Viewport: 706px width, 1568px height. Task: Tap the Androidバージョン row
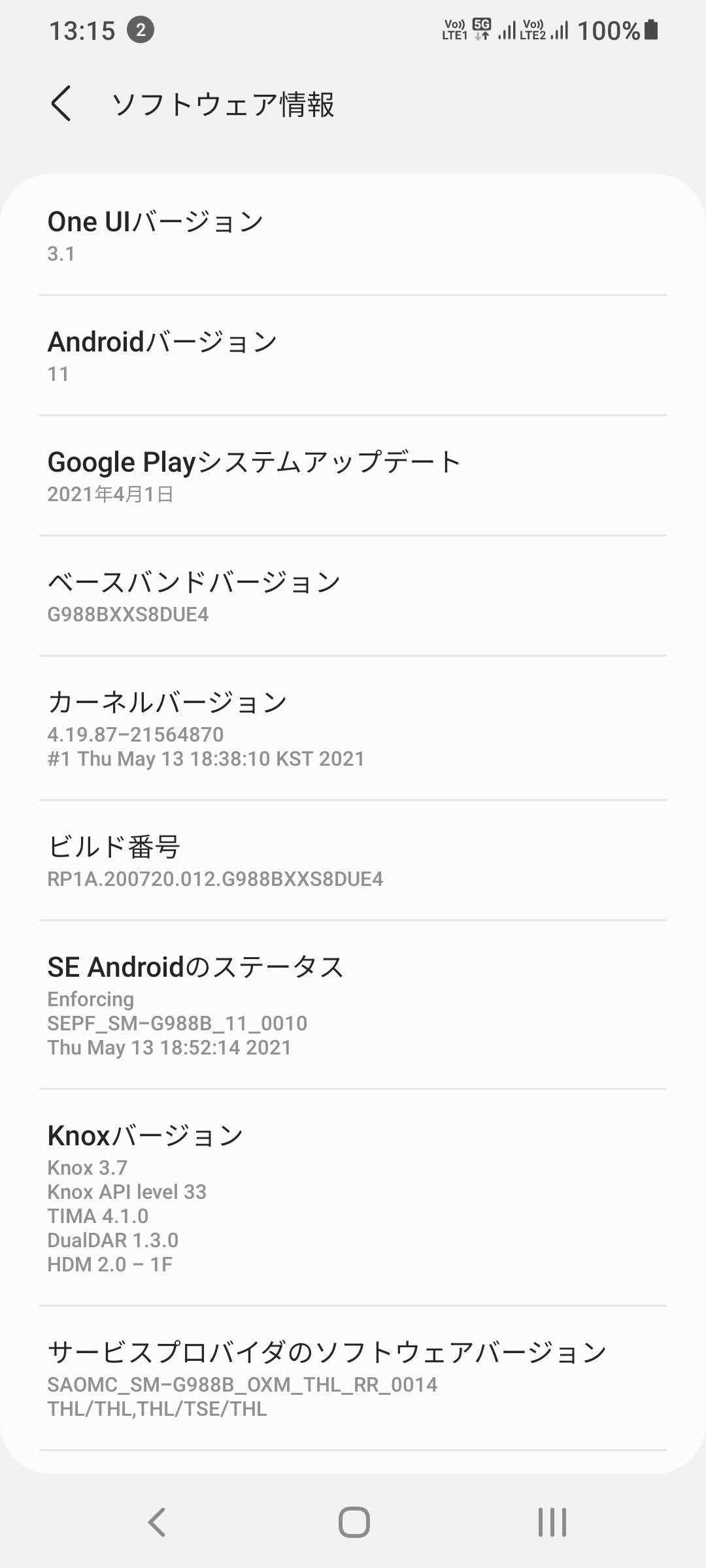click(353, 355)
